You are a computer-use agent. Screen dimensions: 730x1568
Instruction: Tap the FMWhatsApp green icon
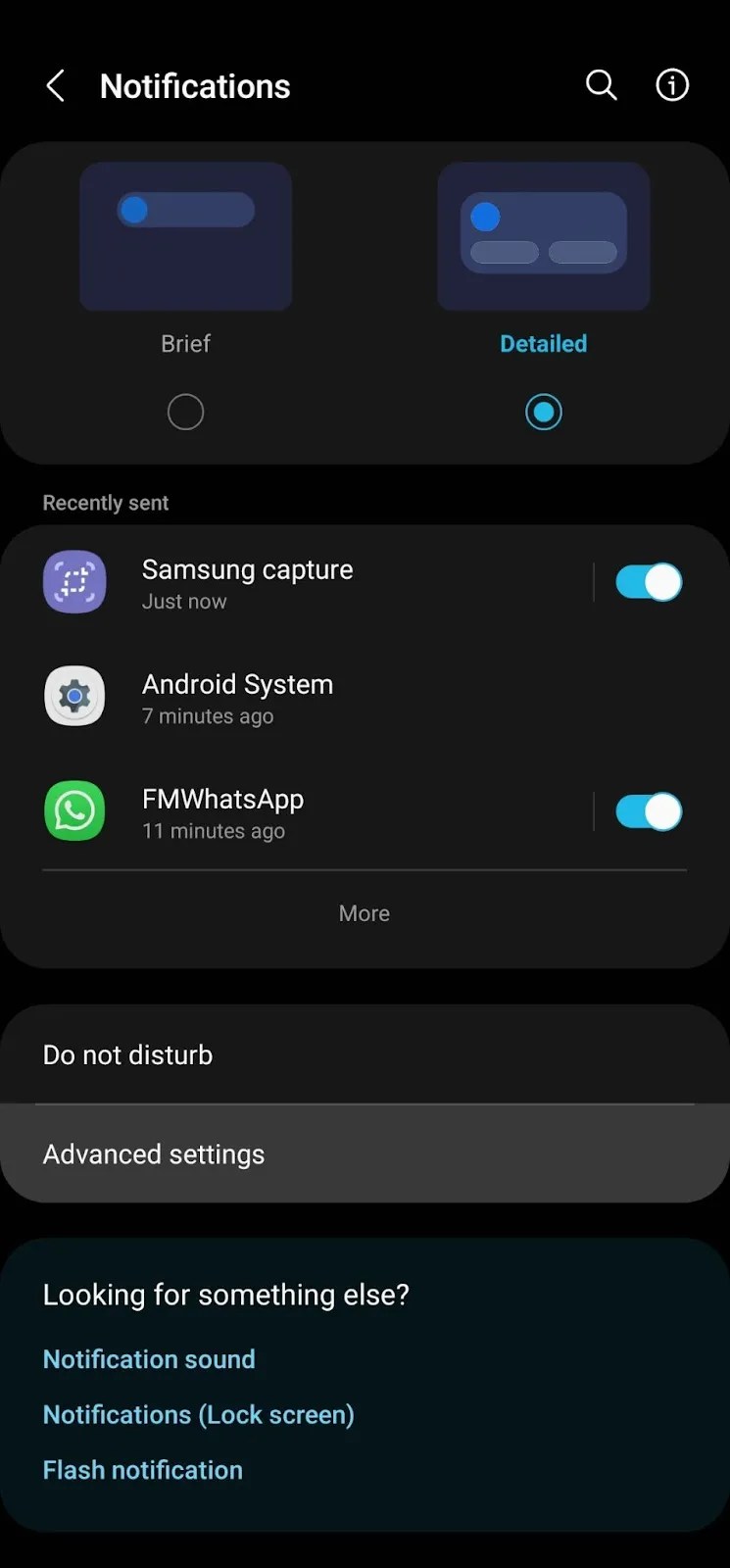click(x=74, y=810)
